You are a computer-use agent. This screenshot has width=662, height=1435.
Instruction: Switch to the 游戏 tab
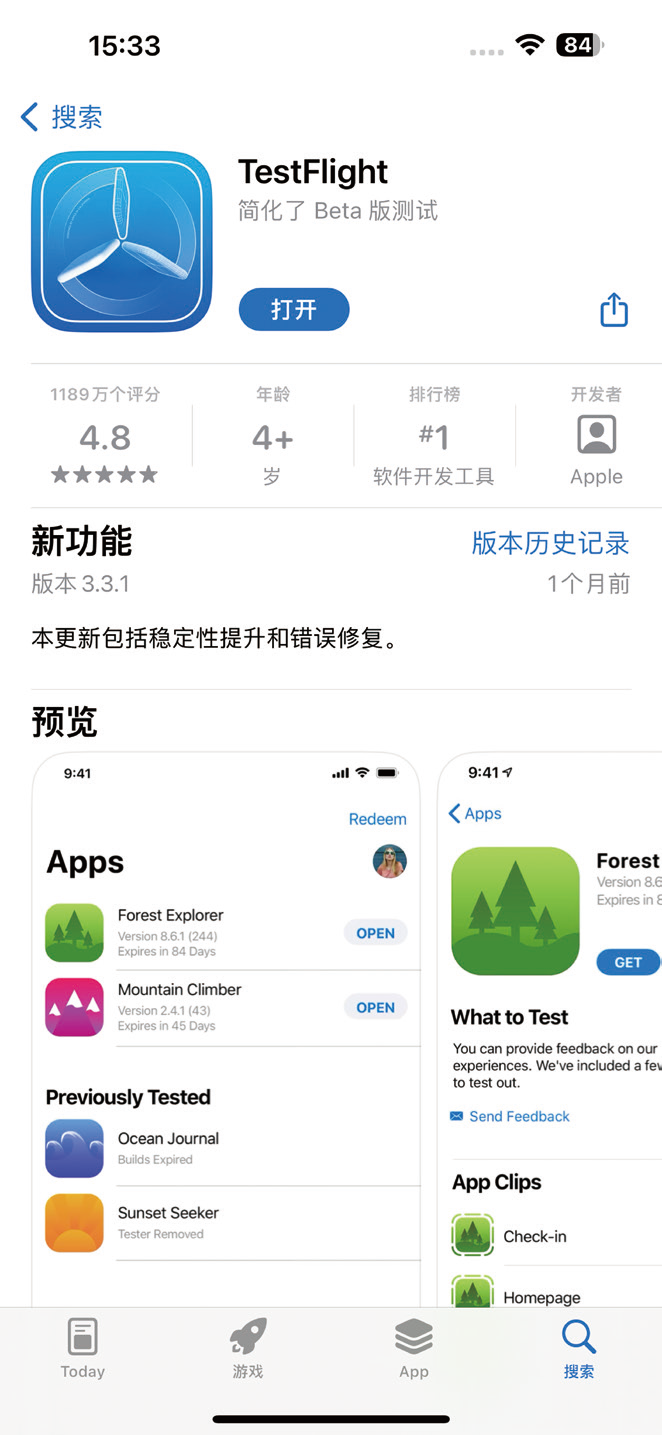point(248,1349)
